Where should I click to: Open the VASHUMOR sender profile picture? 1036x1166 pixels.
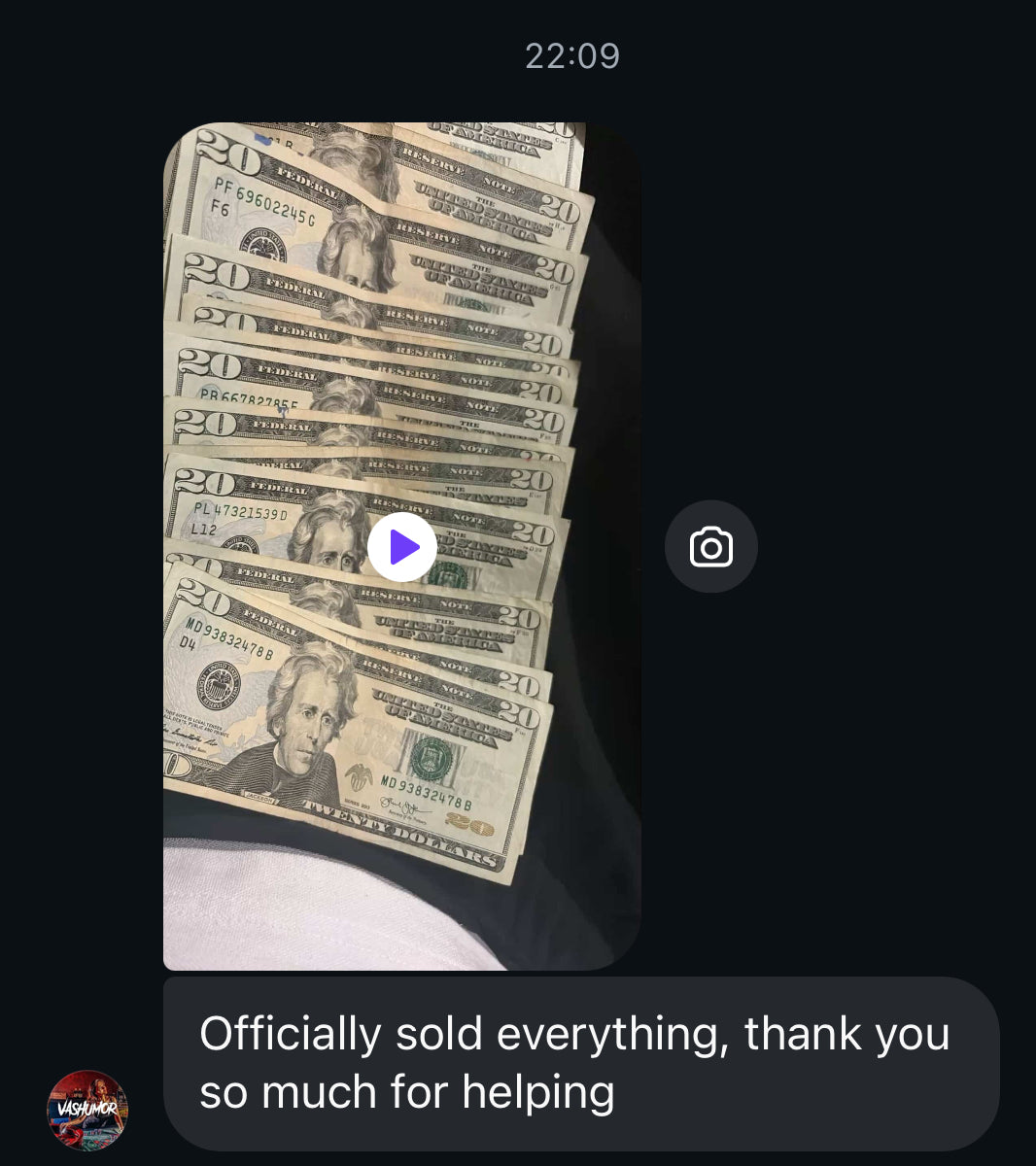(87, 1110)
